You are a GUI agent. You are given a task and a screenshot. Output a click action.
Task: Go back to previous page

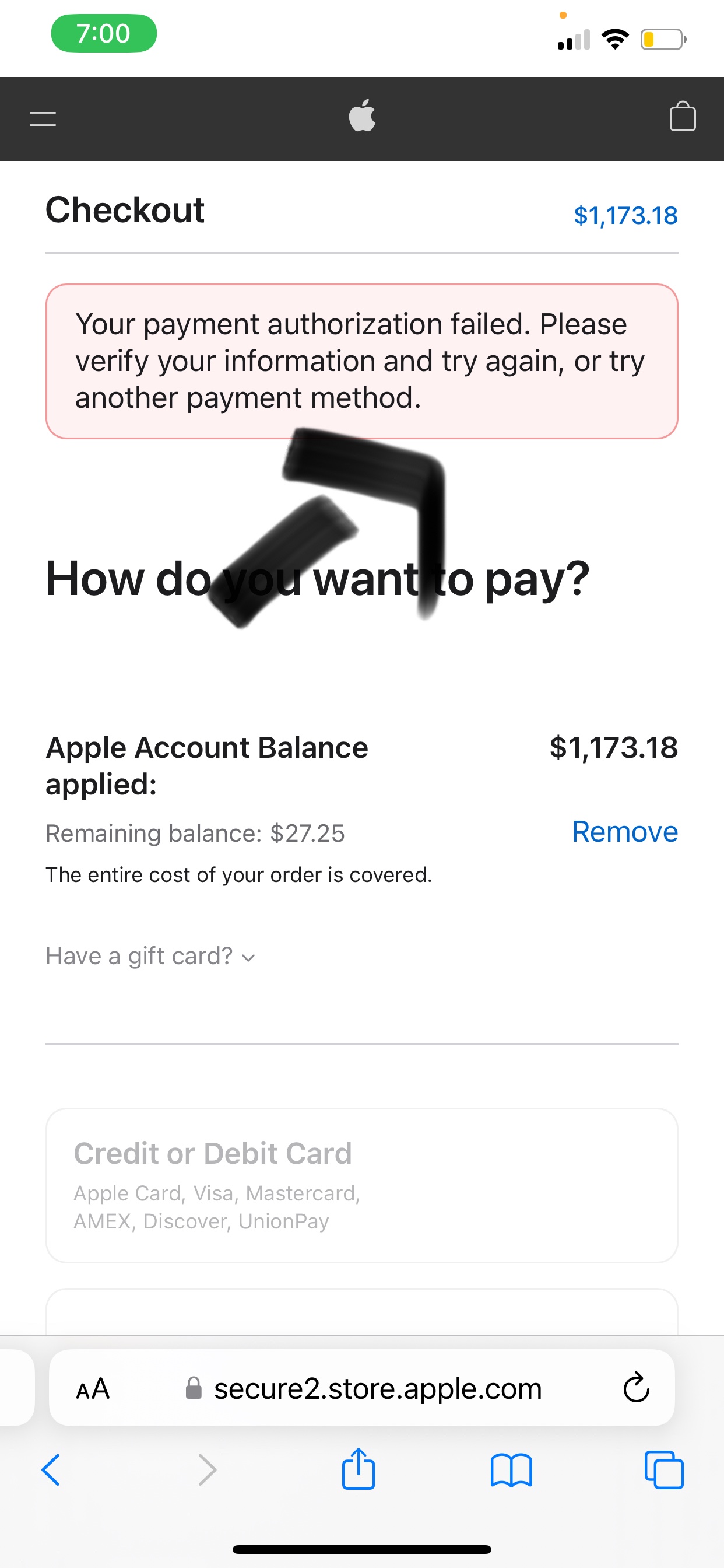click(x=51, y=1470)
